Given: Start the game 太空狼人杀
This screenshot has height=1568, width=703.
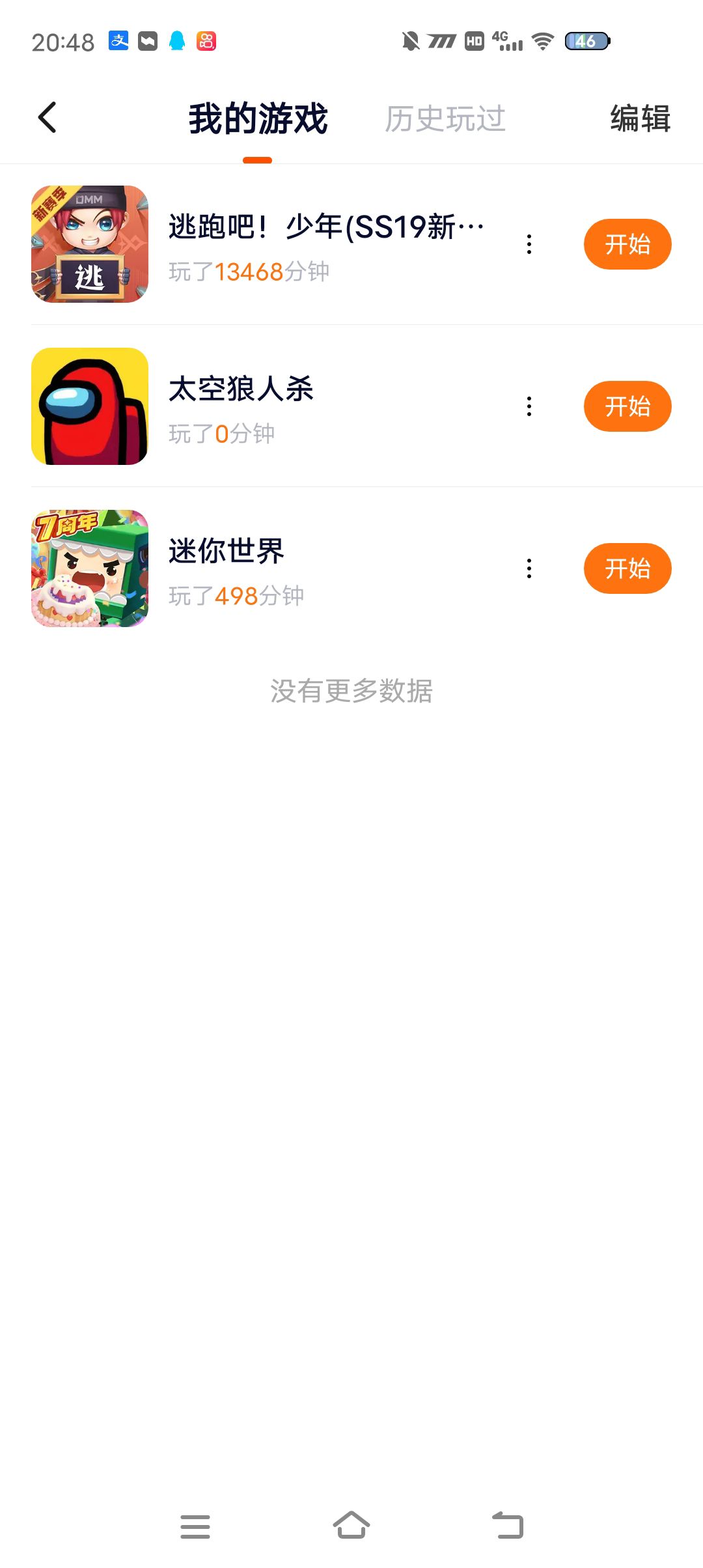Looking at the screenshot, I should (627, 406).
